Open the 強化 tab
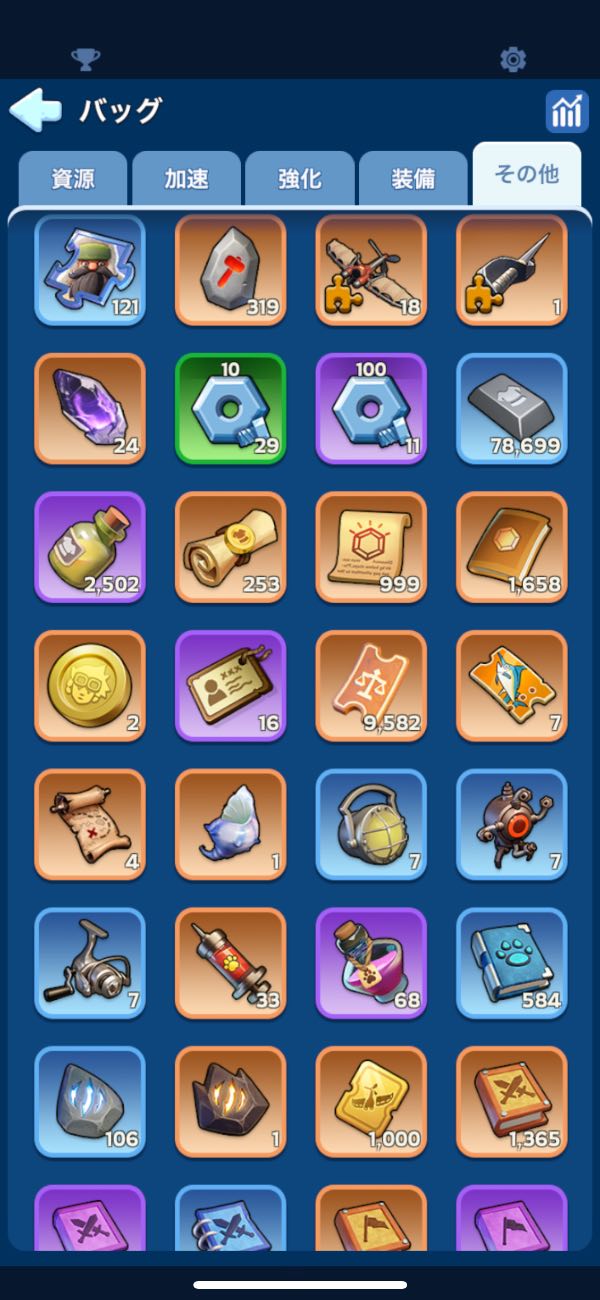 click(300, 179)
